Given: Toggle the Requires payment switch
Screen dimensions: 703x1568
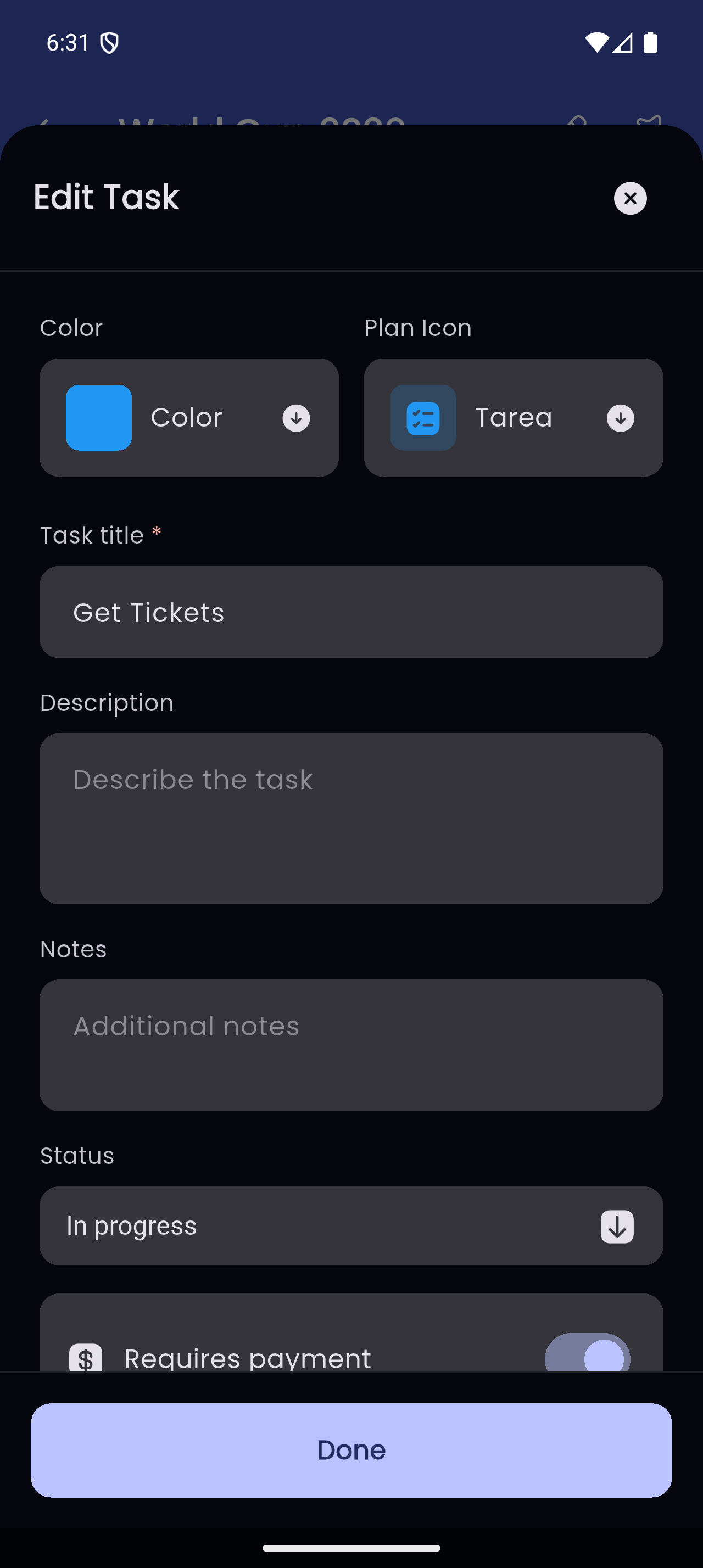Looking at the screenshot, I should [x=587, y=1355].
